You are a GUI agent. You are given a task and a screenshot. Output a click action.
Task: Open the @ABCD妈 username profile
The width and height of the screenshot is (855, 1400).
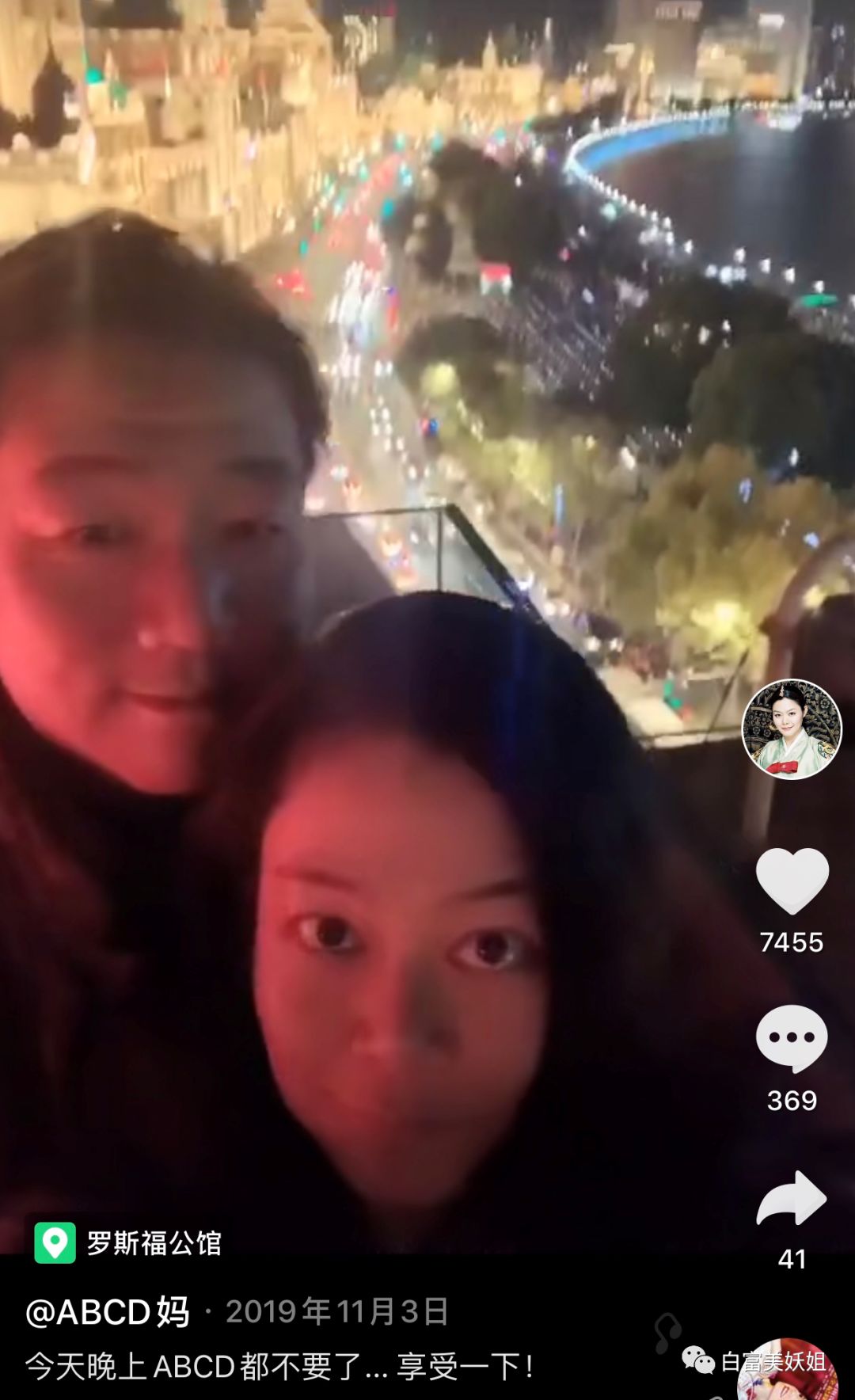tap(108, 1312)
